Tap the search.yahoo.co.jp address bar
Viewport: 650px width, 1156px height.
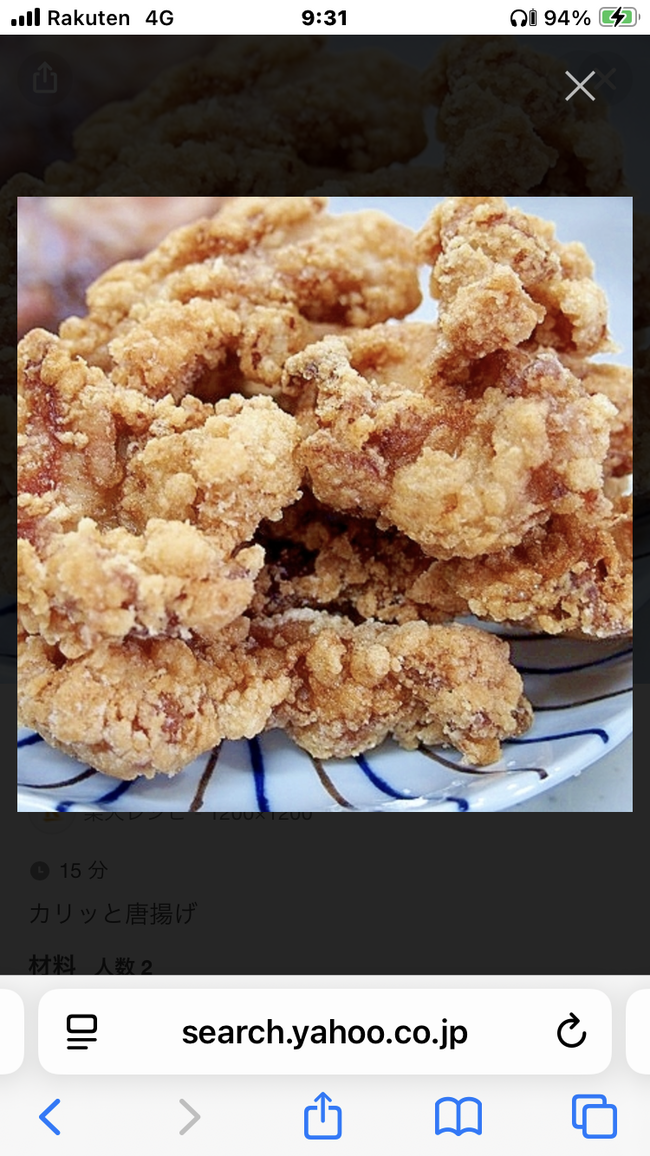[324, 1032]
